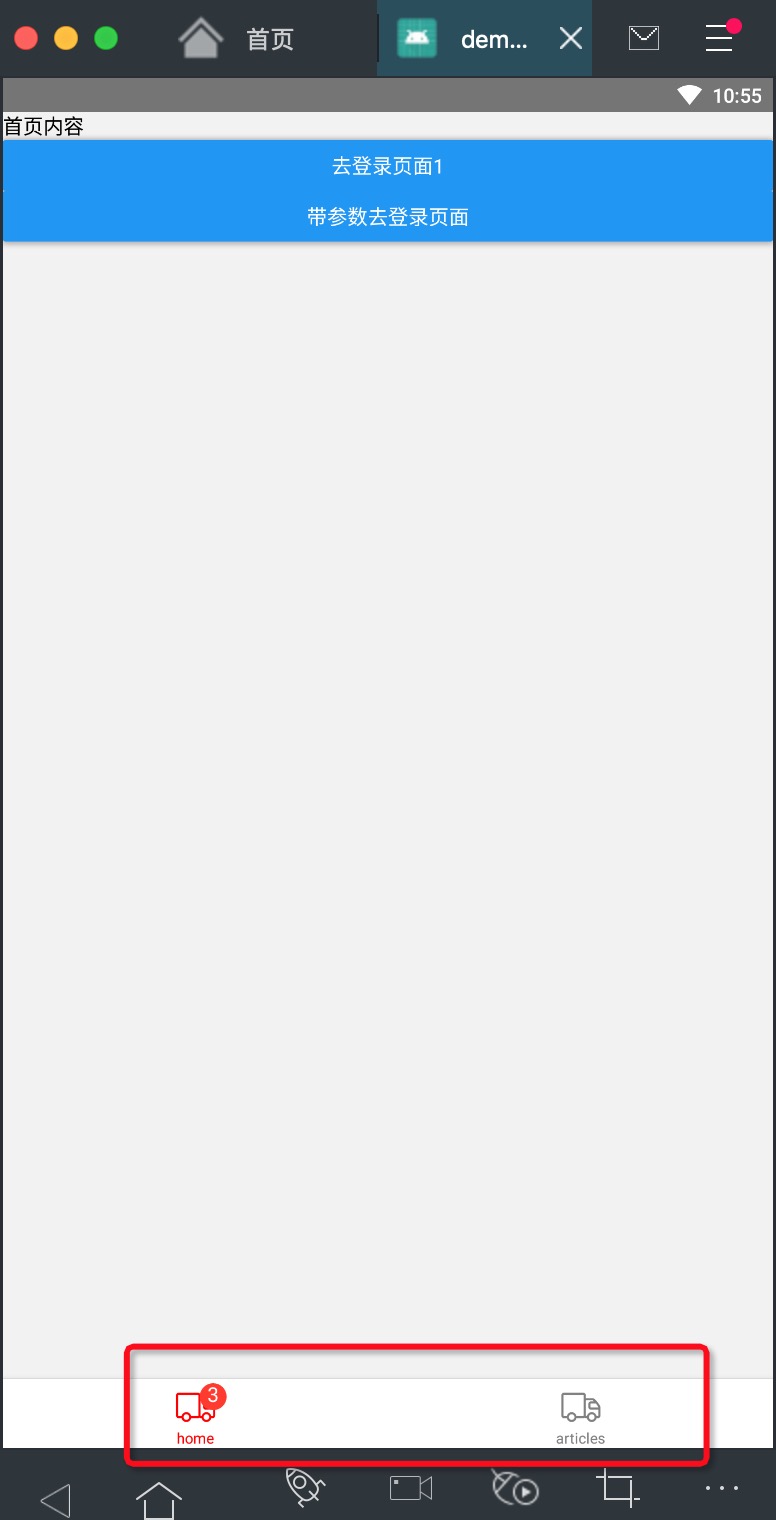The image size is (776, 1520).
Task: Open the emulator hamburger menu
Action: [720, 38]
